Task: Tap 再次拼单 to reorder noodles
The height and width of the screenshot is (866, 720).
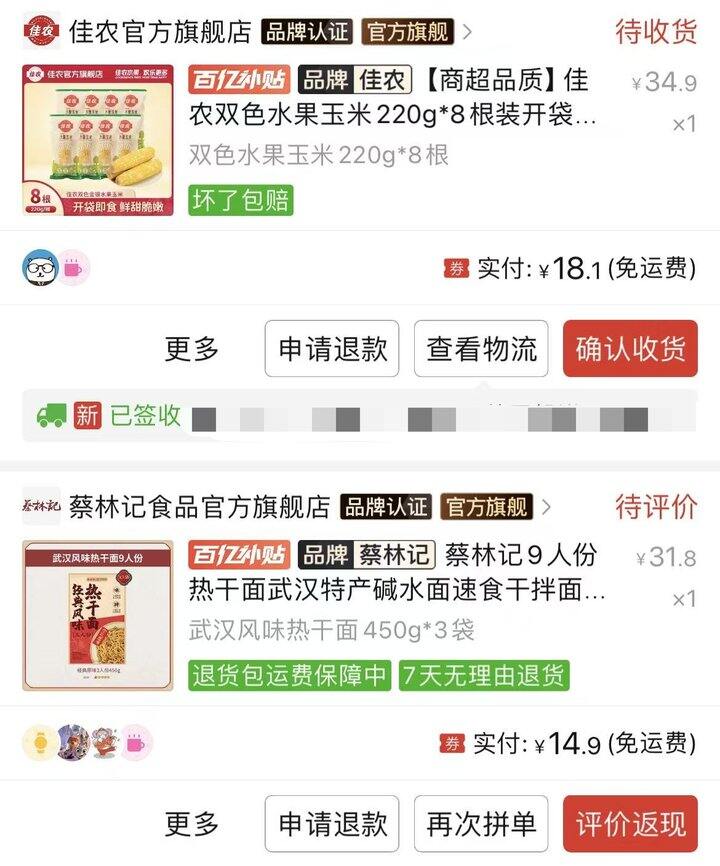Action: pos(481,824)
